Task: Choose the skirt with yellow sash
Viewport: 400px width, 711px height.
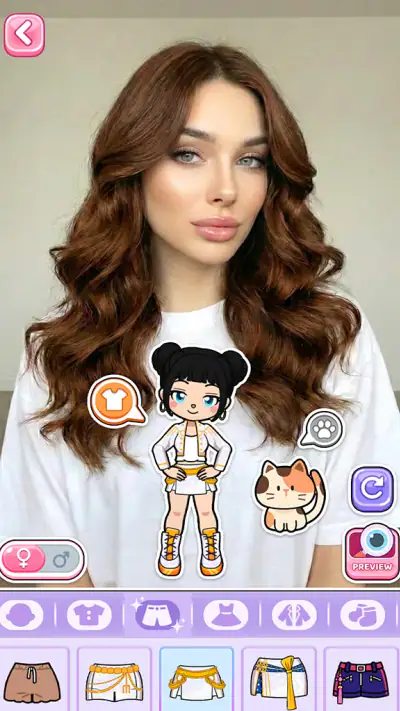Action: point(278,680)
